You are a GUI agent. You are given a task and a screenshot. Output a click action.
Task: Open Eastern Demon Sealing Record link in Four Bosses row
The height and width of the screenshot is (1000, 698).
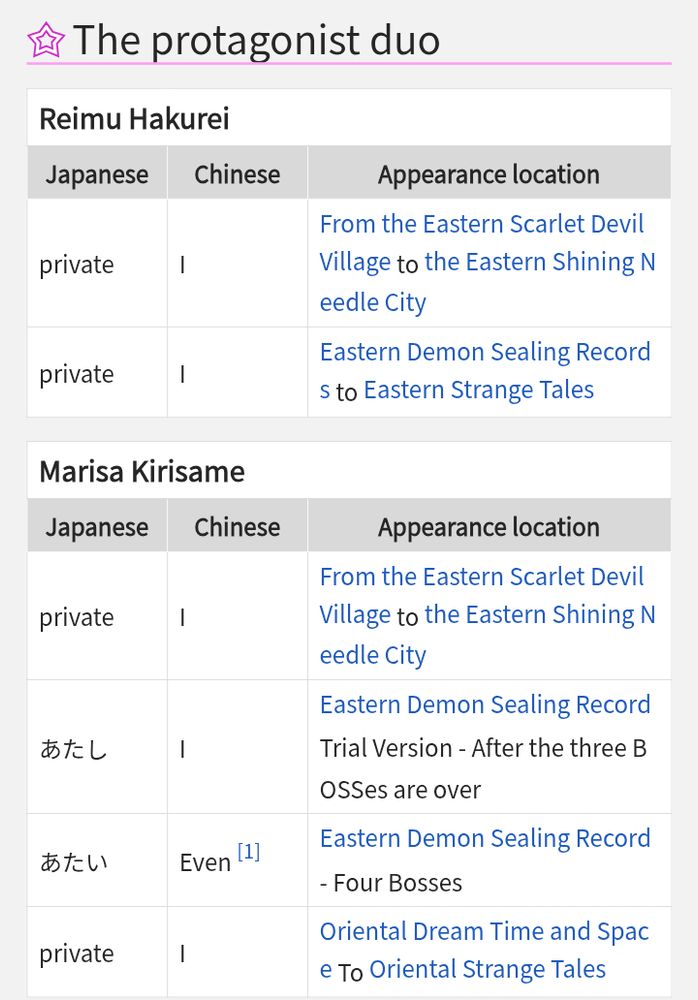(x=485, y=838)
